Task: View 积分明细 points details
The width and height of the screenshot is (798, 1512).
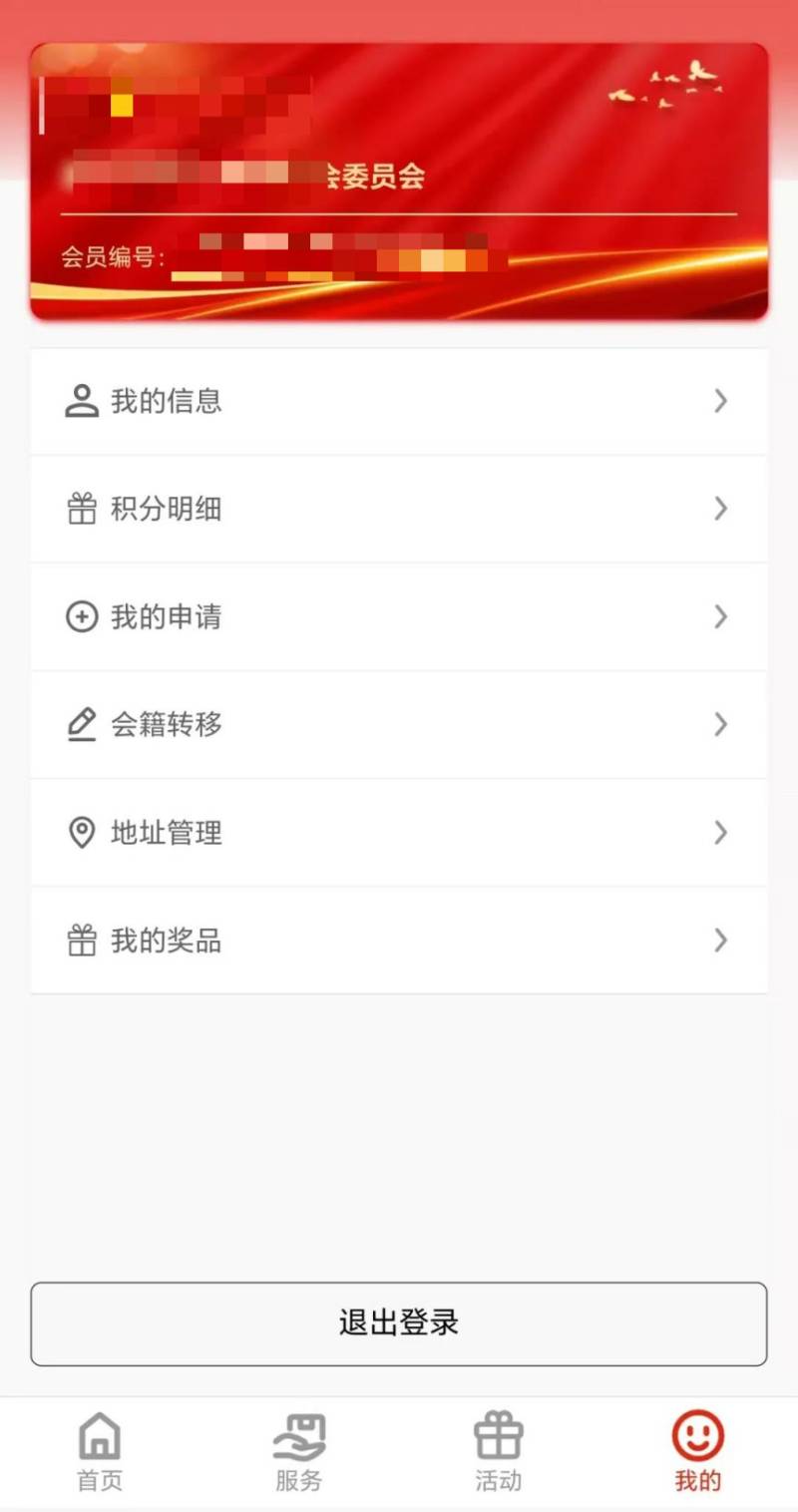Action: click(x=399, y=510)
